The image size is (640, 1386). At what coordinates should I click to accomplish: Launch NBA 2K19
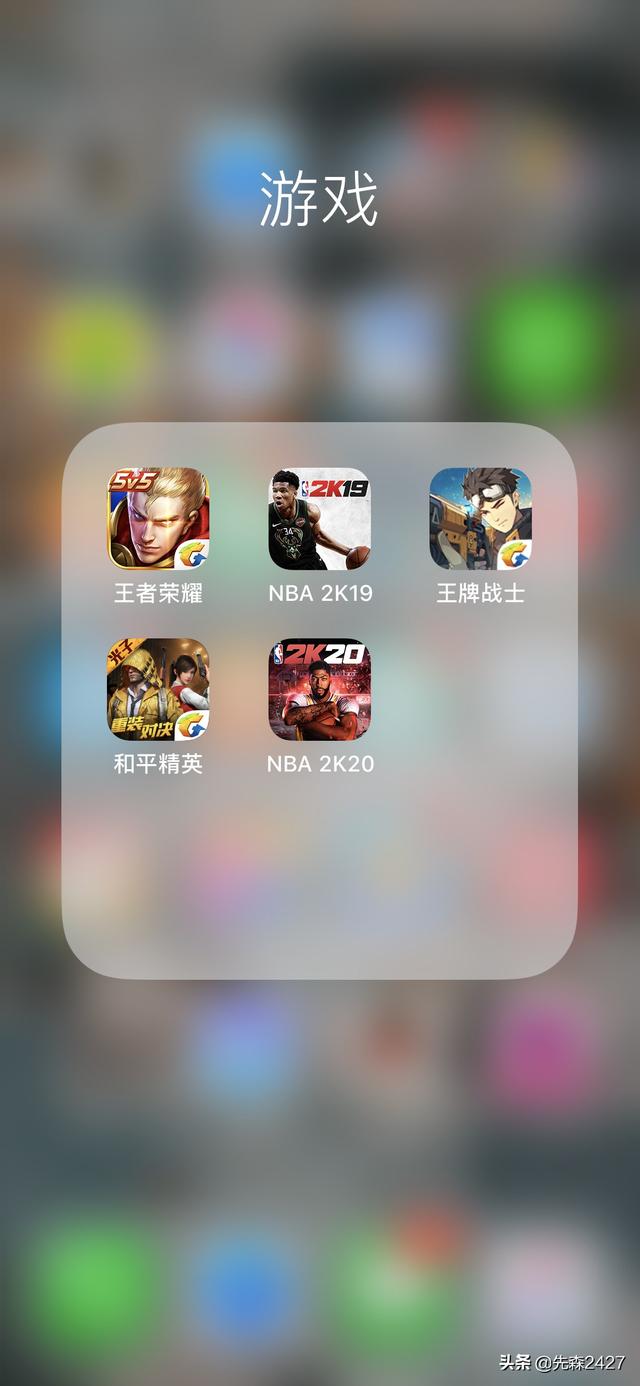(x=320, y=518)
